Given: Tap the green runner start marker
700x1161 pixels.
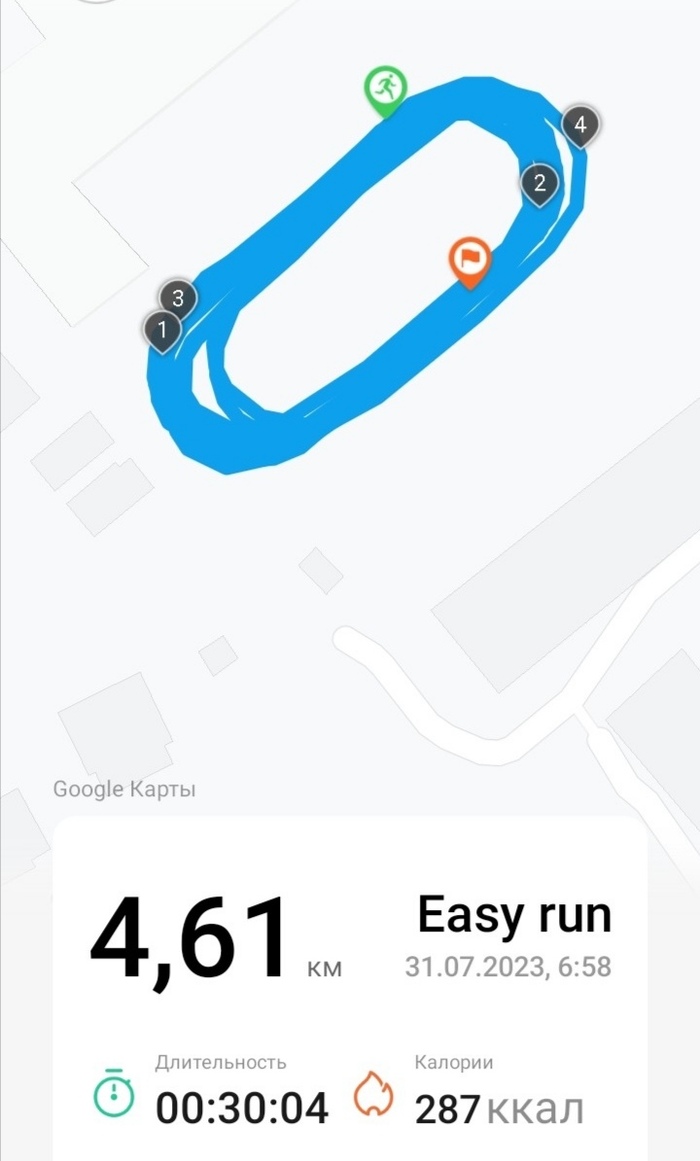Looking at the screenshot, I should tap(385, 89).
